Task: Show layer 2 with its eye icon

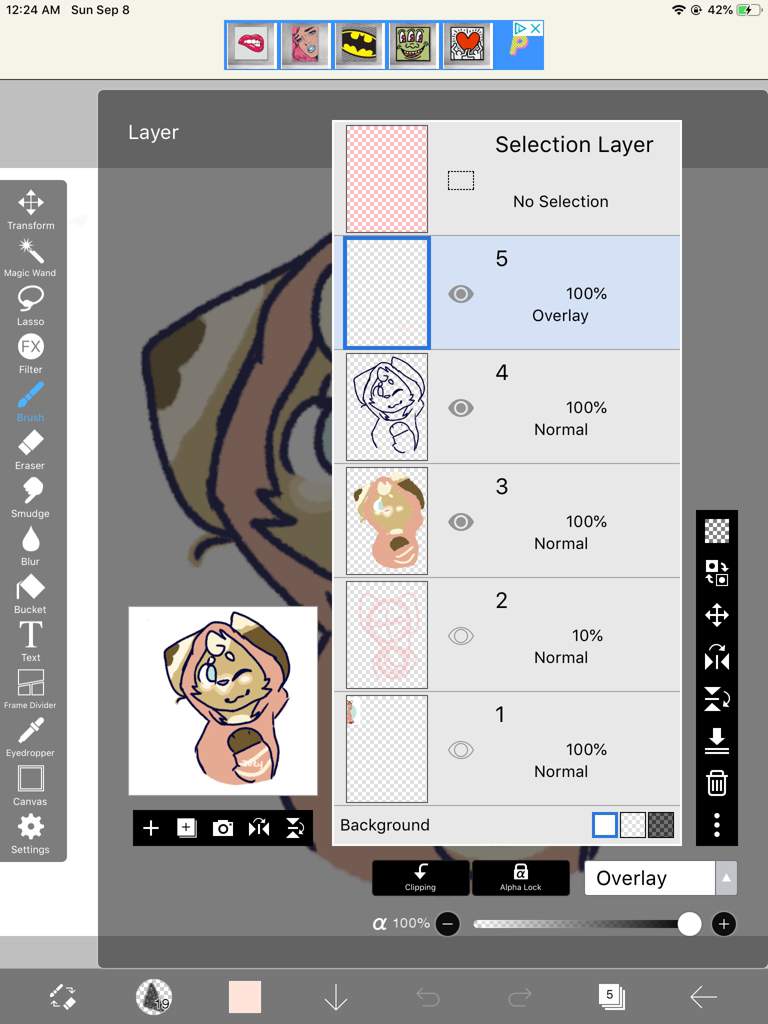Action: [461, 636]
